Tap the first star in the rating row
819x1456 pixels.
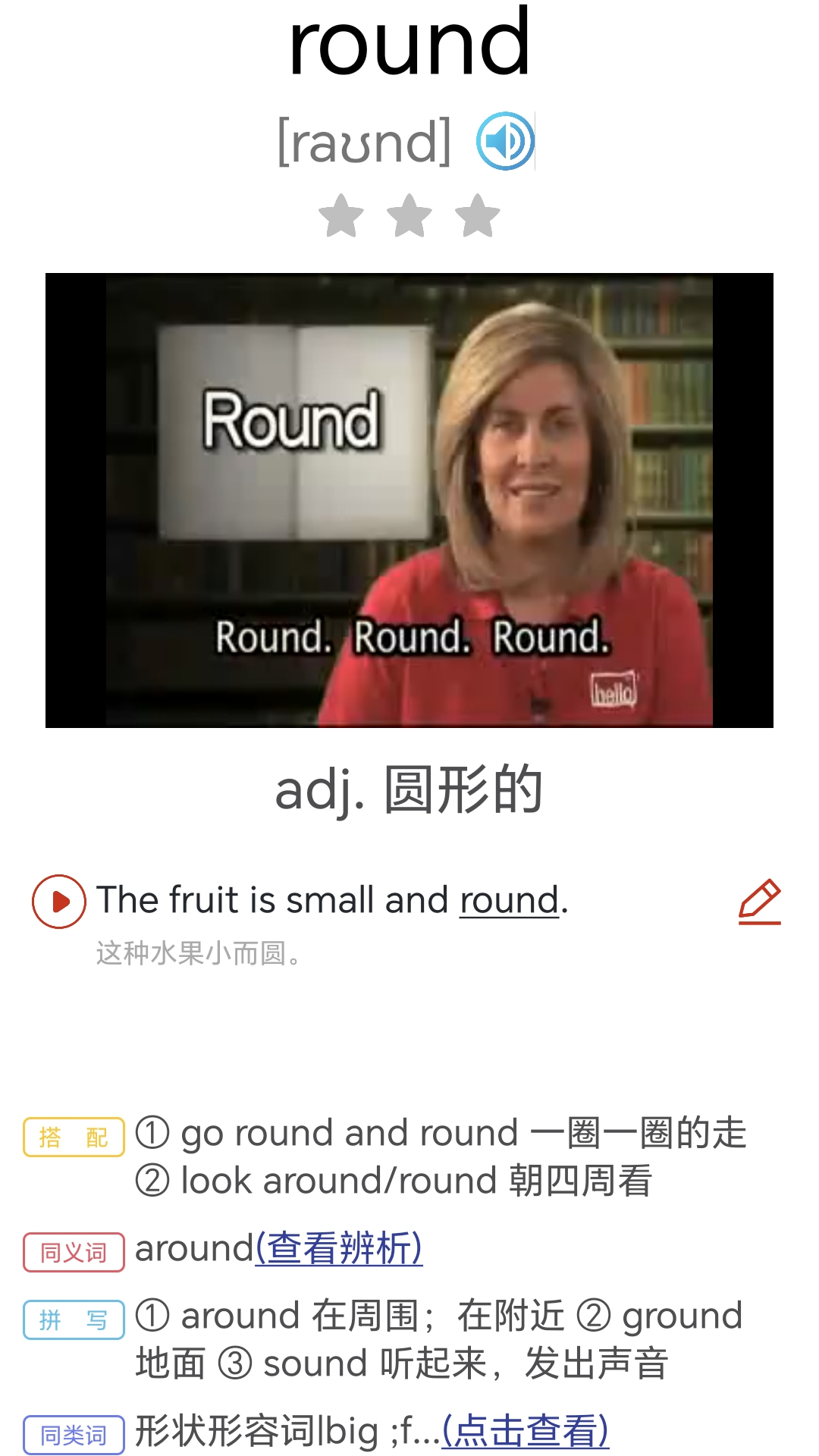[x=341, y=215]
